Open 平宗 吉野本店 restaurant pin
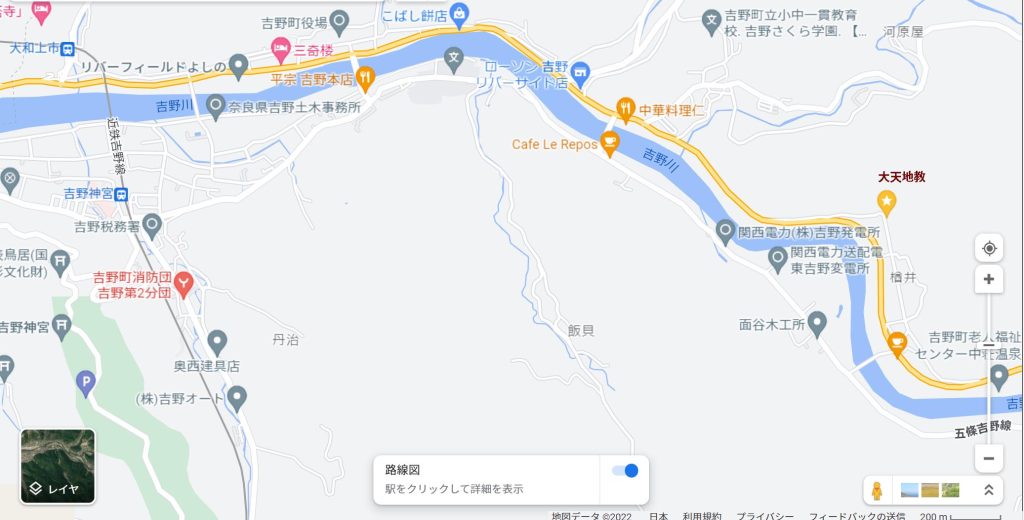The height and width of the screenshot is (520, 1024). point(366,77)
